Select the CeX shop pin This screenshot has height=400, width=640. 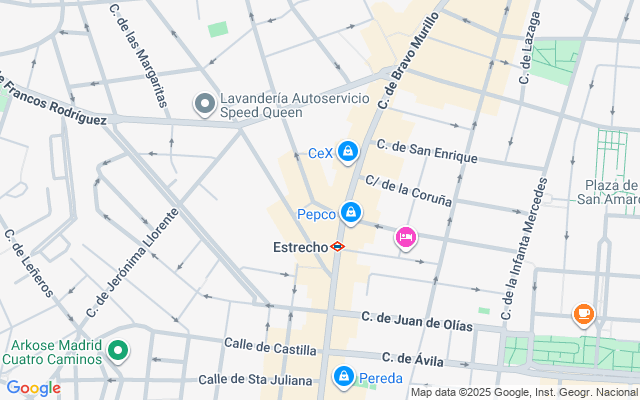347,152
